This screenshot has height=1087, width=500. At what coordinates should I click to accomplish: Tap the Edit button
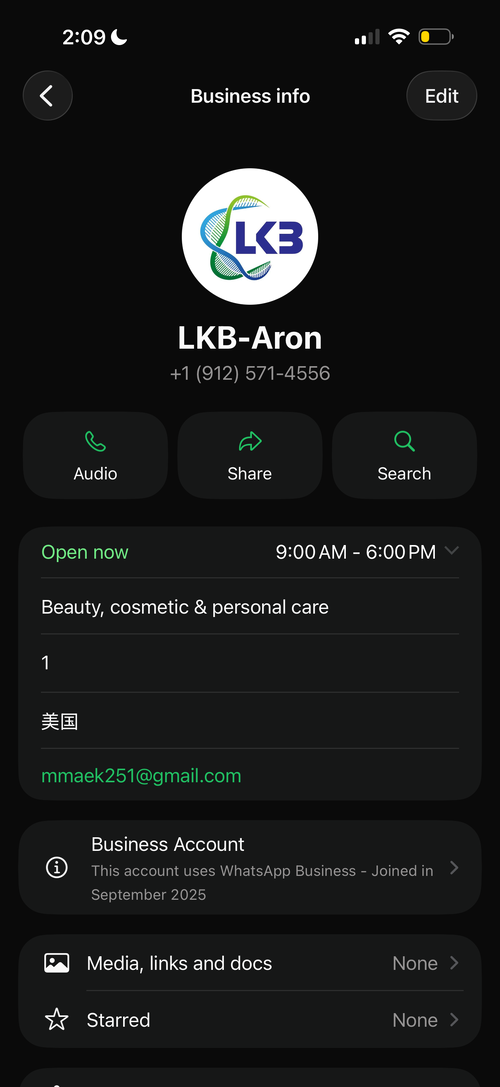tap(442, 96)
